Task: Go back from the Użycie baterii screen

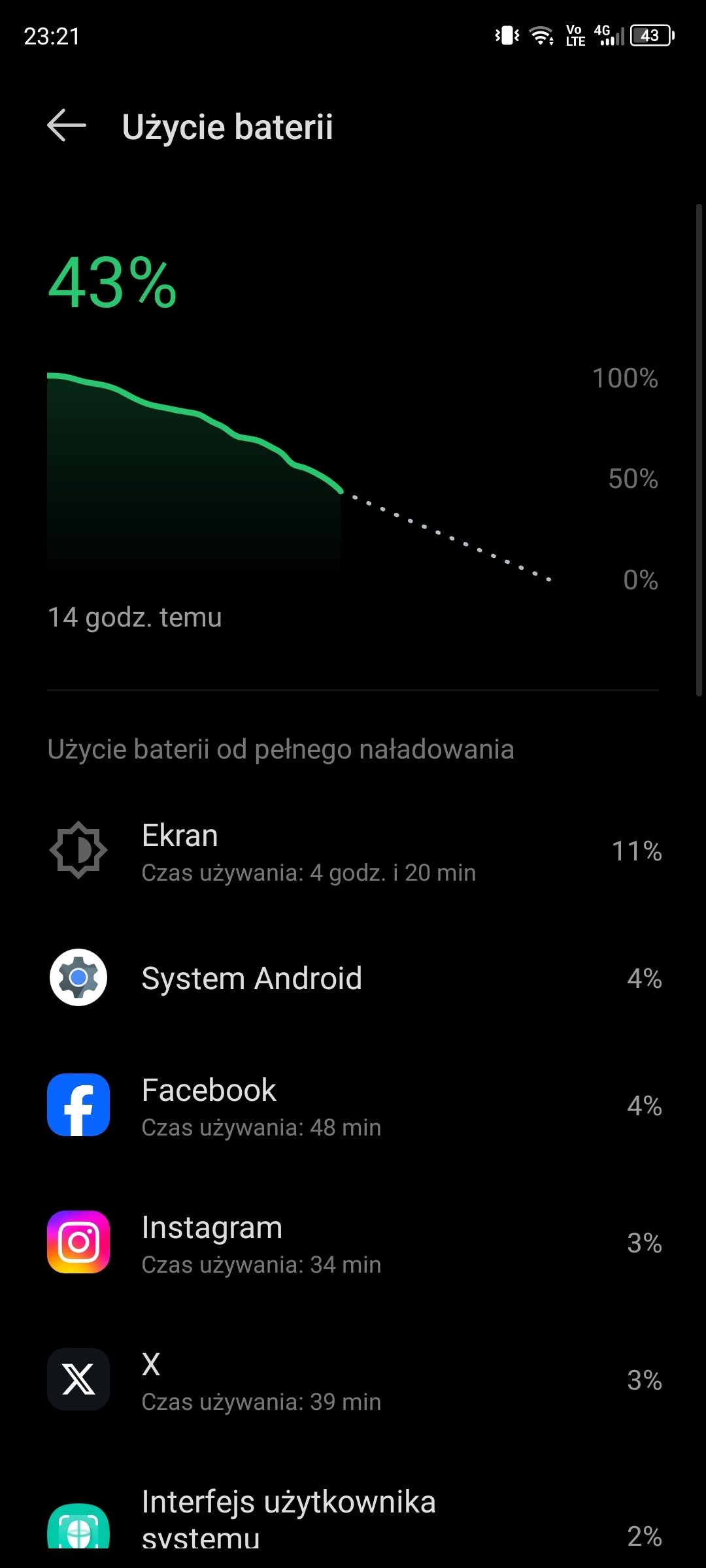Action: (x=67, y=125)
